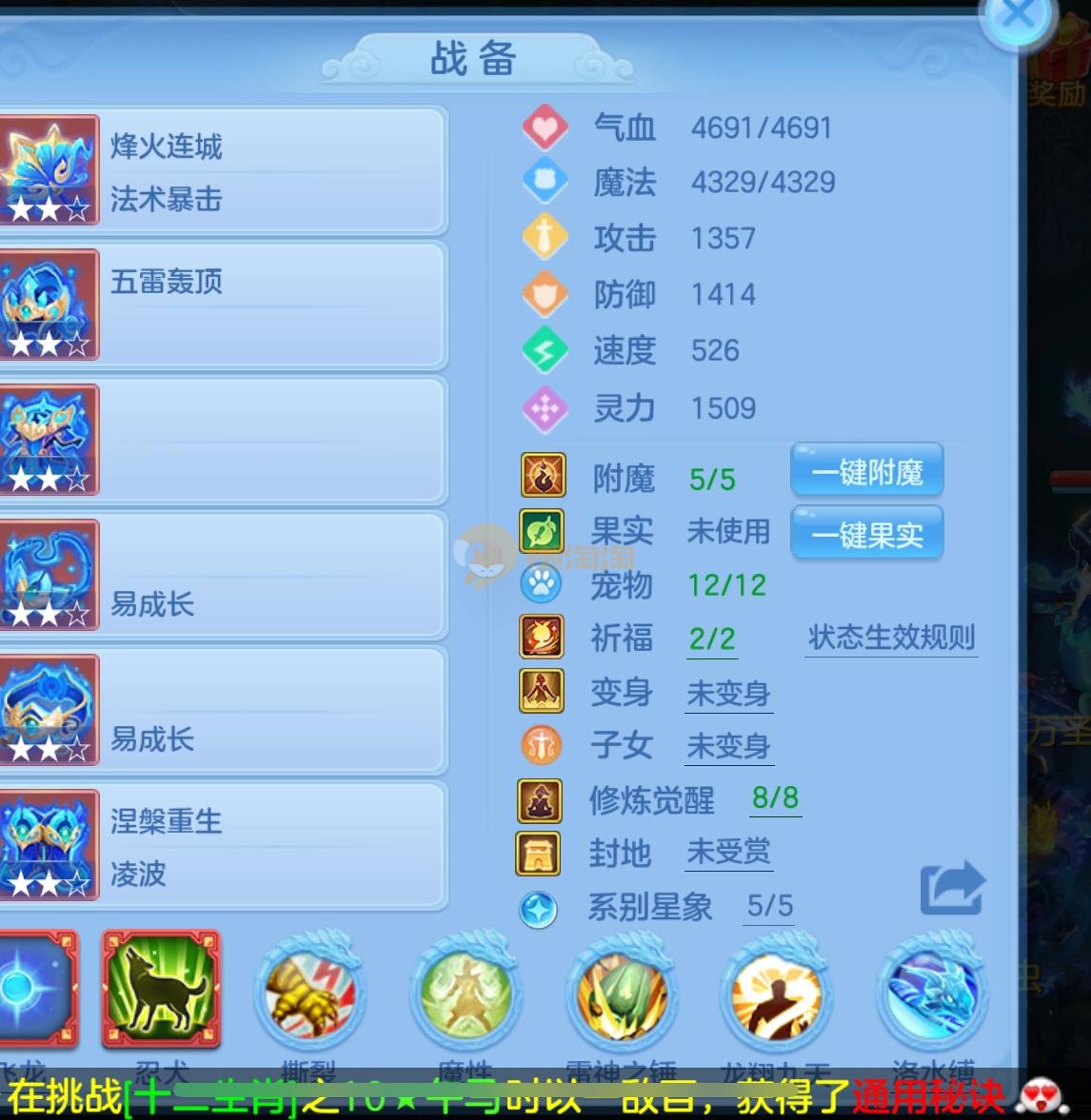Open the 状态生效规则 link
Screen dimensions: 1091x1120
click(891, 638)
